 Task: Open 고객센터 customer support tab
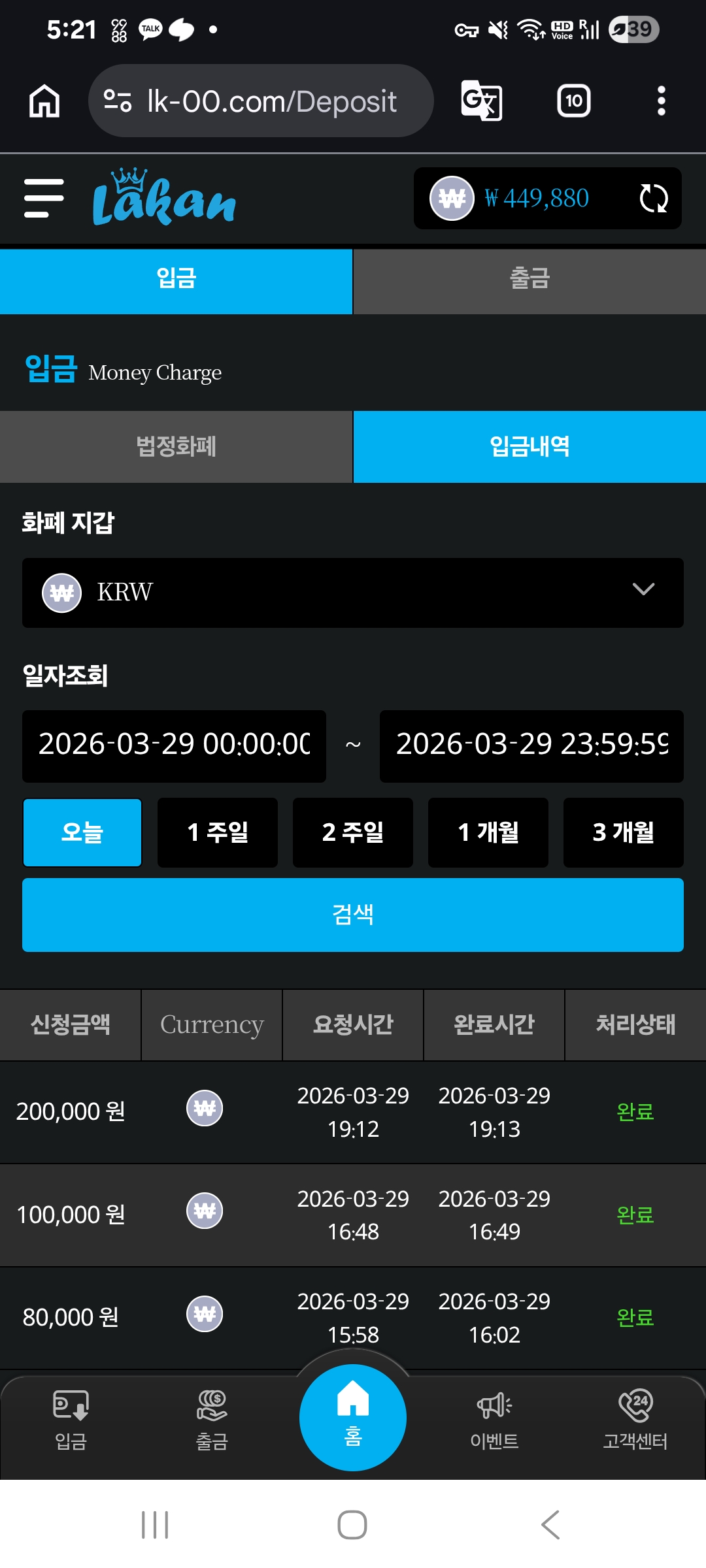[x=635, y=1420]
